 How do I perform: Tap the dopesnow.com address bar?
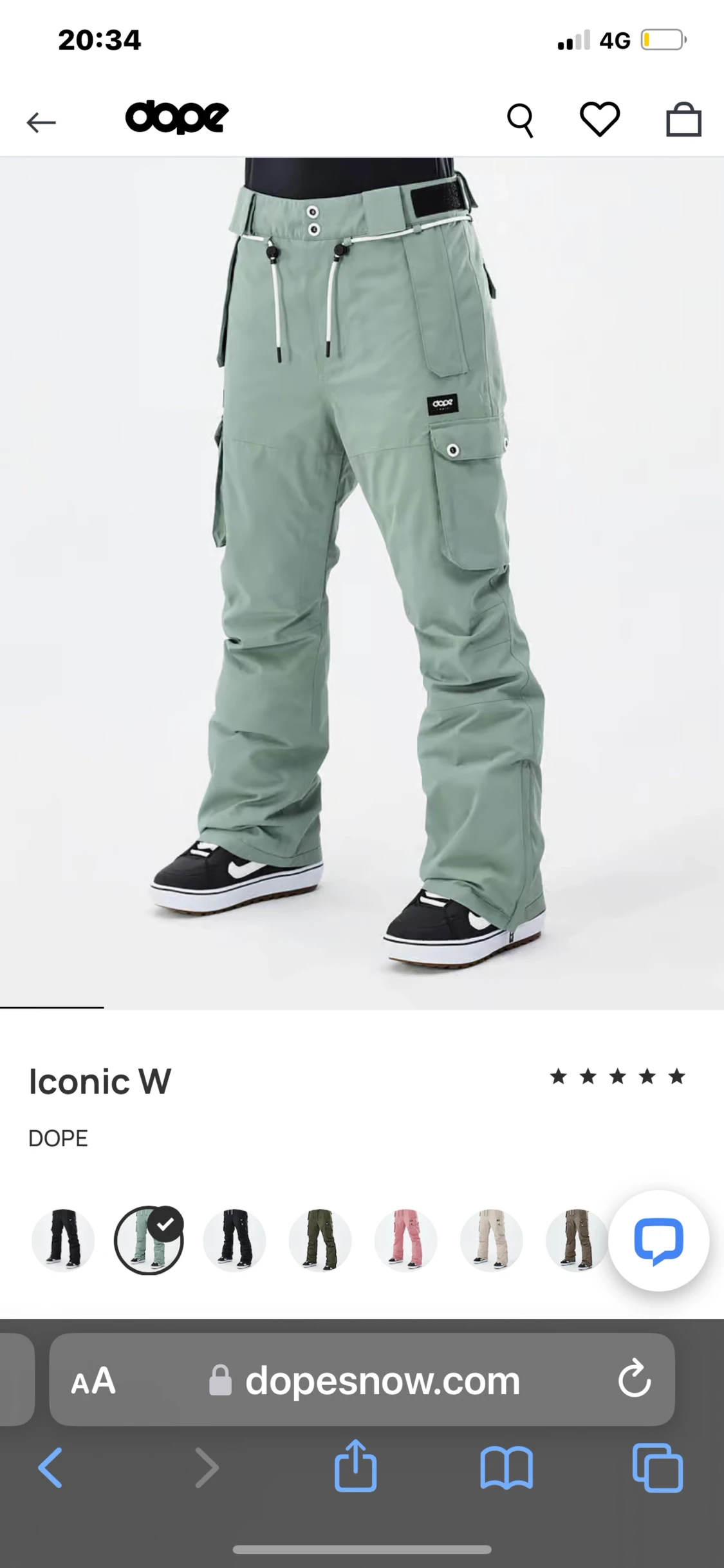[382, 1381]
